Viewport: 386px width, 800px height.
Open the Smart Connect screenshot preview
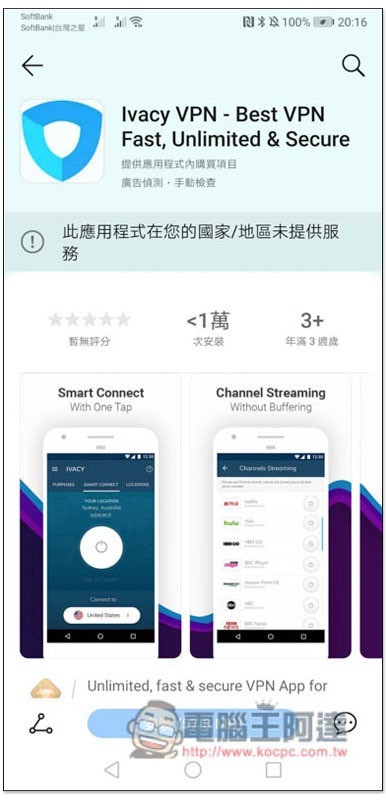(x=100, y=516)
